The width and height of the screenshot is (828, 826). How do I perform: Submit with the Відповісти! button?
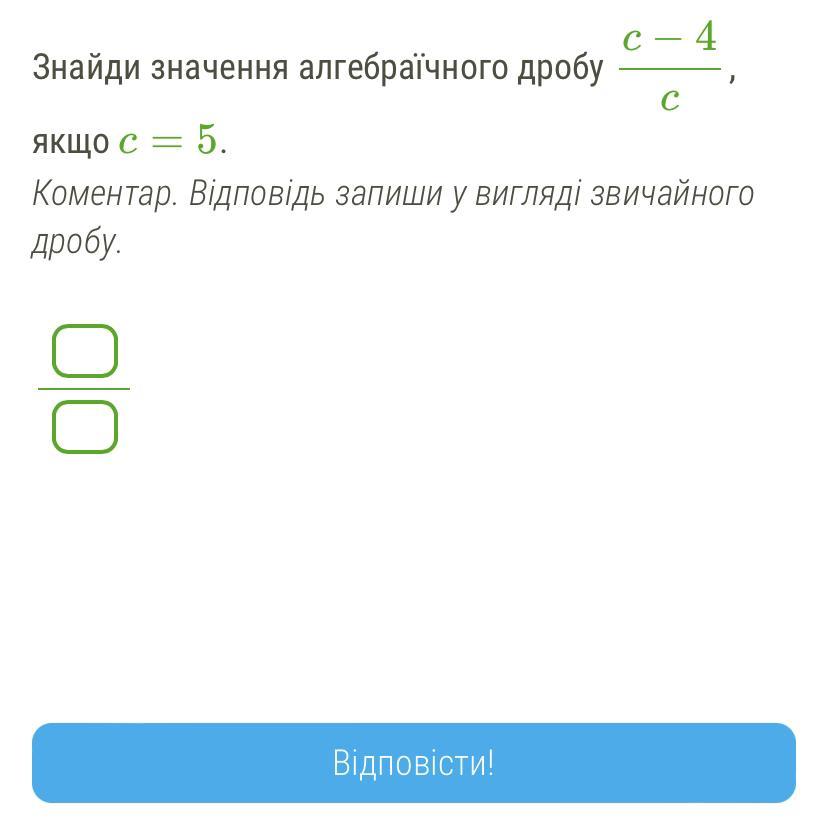(414, 763)
